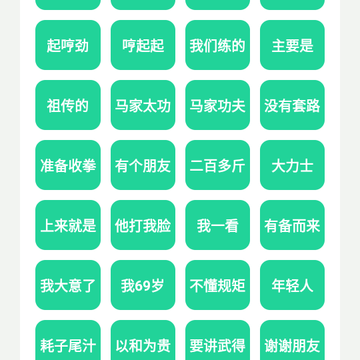This screenshot has height=360, width=360.
Task: Select the 有个朋友 phrase
Action: point(143,165)
